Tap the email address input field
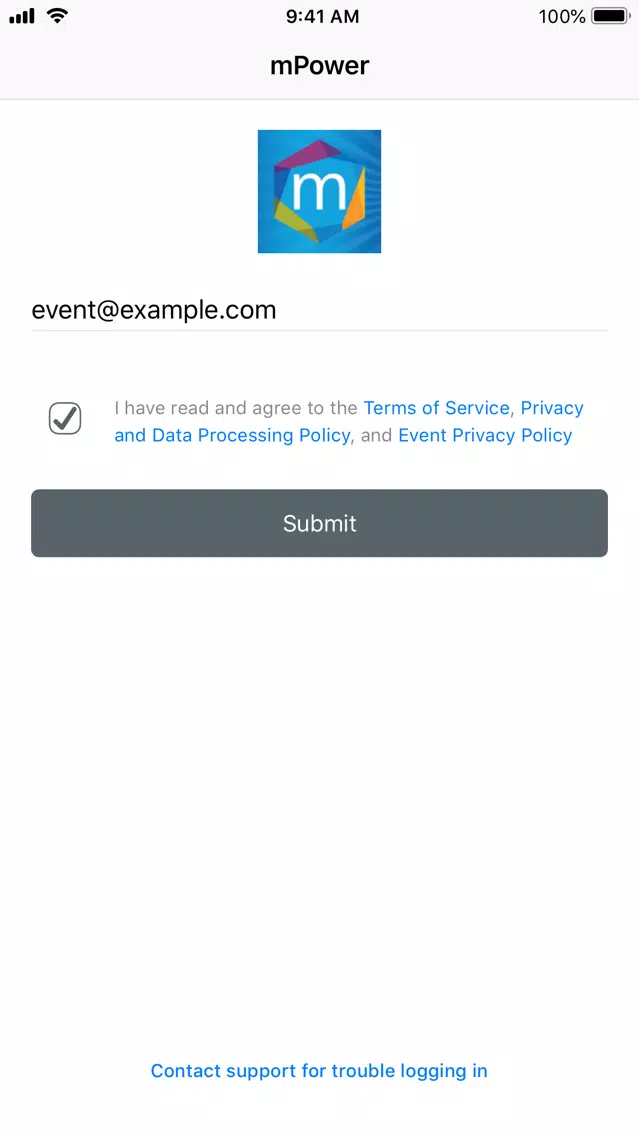This screenshot has height=1136, width=639. click(x=319, y=310)
